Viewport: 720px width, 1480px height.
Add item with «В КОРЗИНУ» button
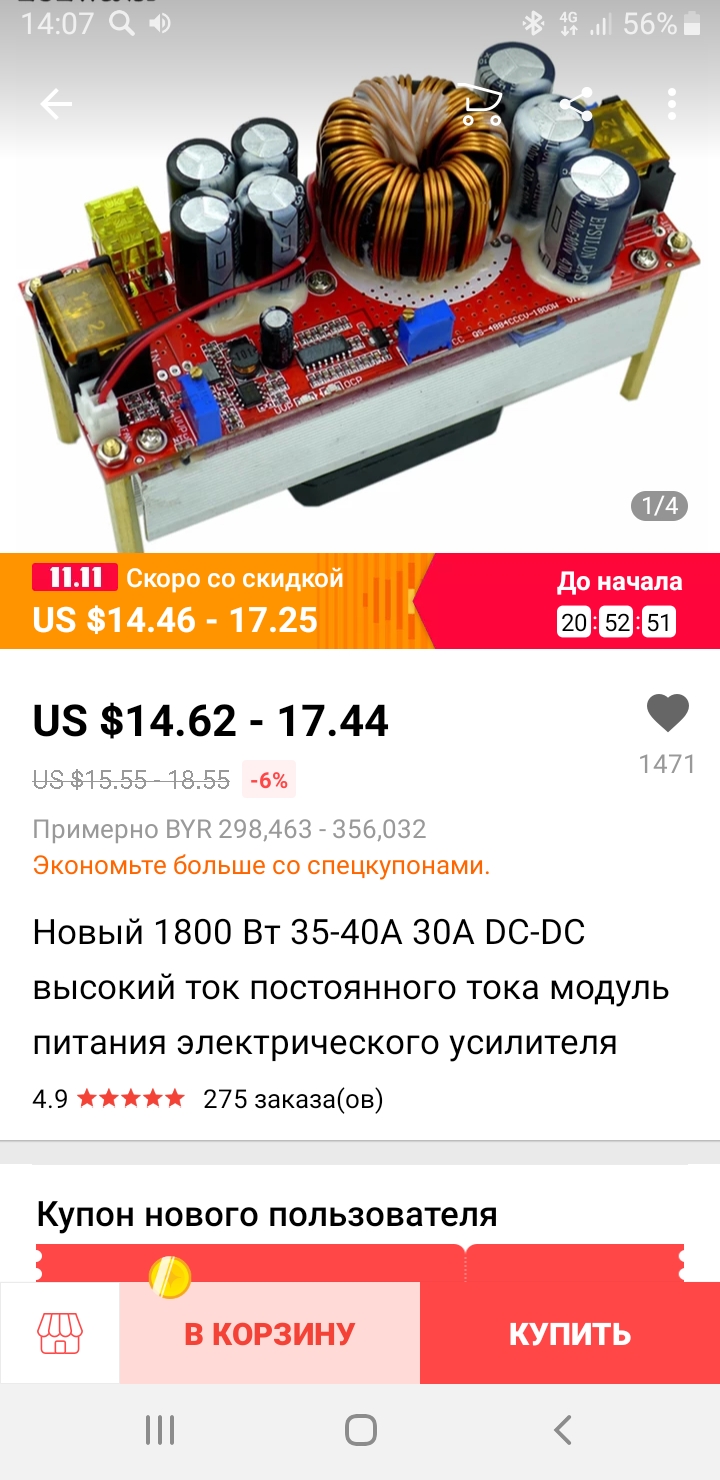click(x=270, y=1333)
